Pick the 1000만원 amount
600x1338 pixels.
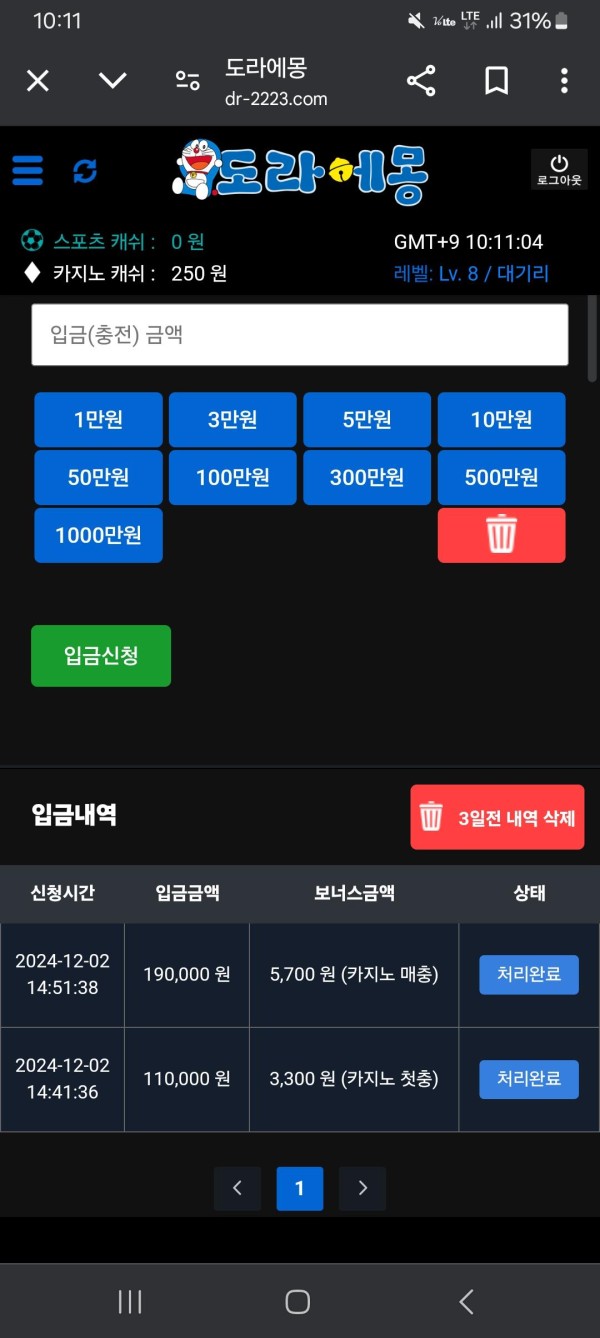pyautogui.click(x=98, y=535)
